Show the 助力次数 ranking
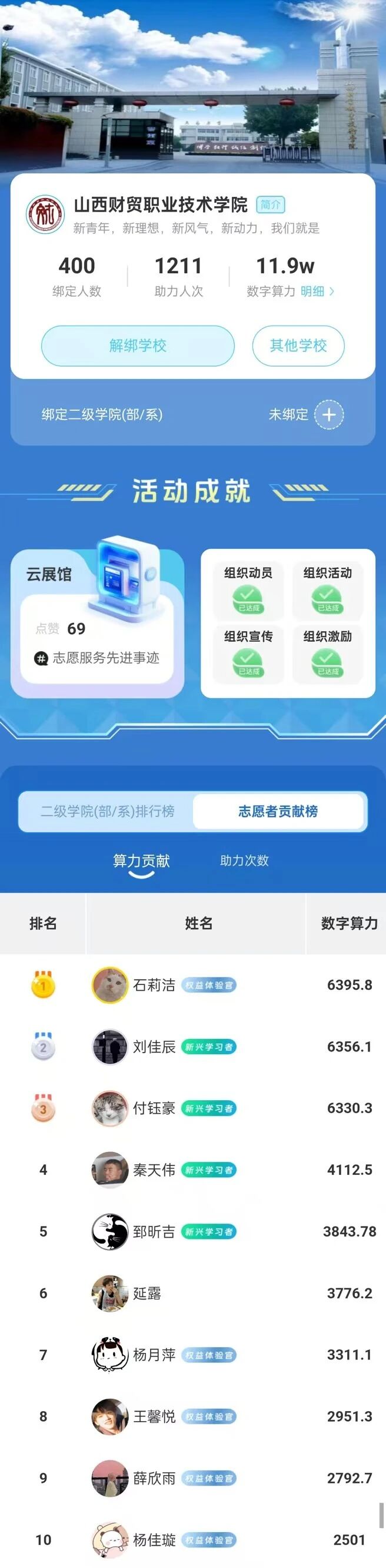This screenshot has width=386, height=1568. (244, 860)
